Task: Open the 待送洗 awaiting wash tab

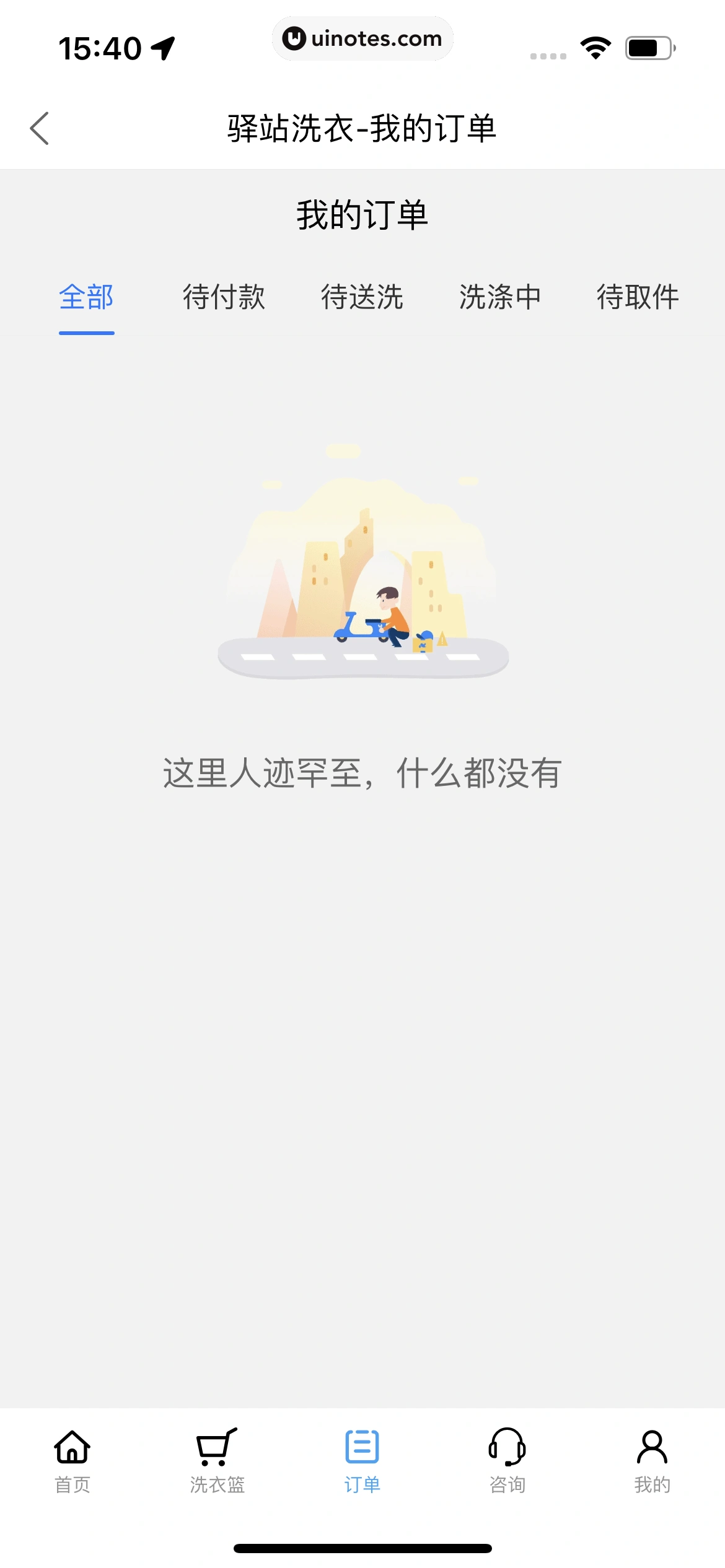Action: click(x=363, y=298)
